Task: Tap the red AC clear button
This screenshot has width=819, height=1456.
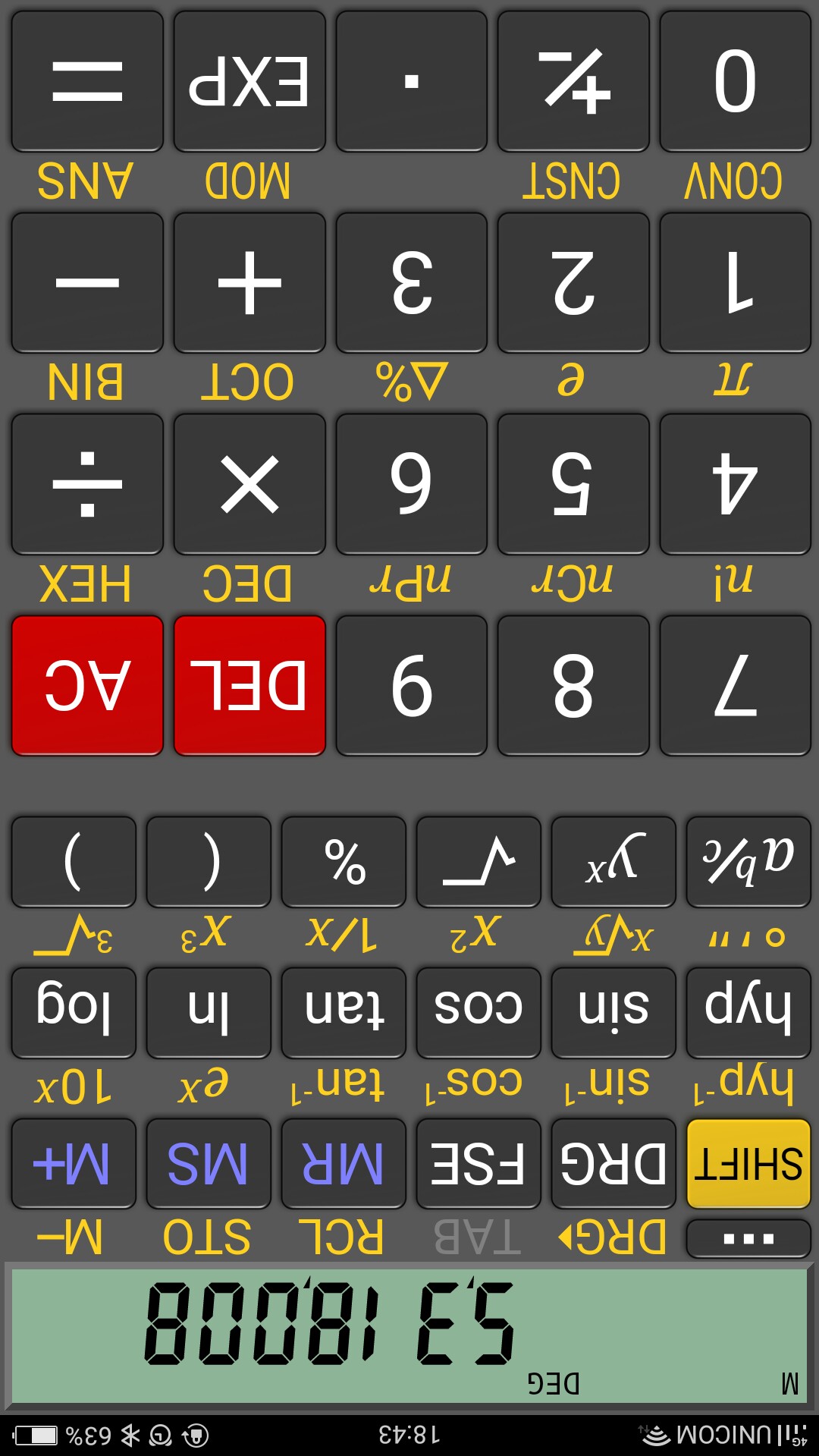Action: pyautogui.click(x=87, y=685)
